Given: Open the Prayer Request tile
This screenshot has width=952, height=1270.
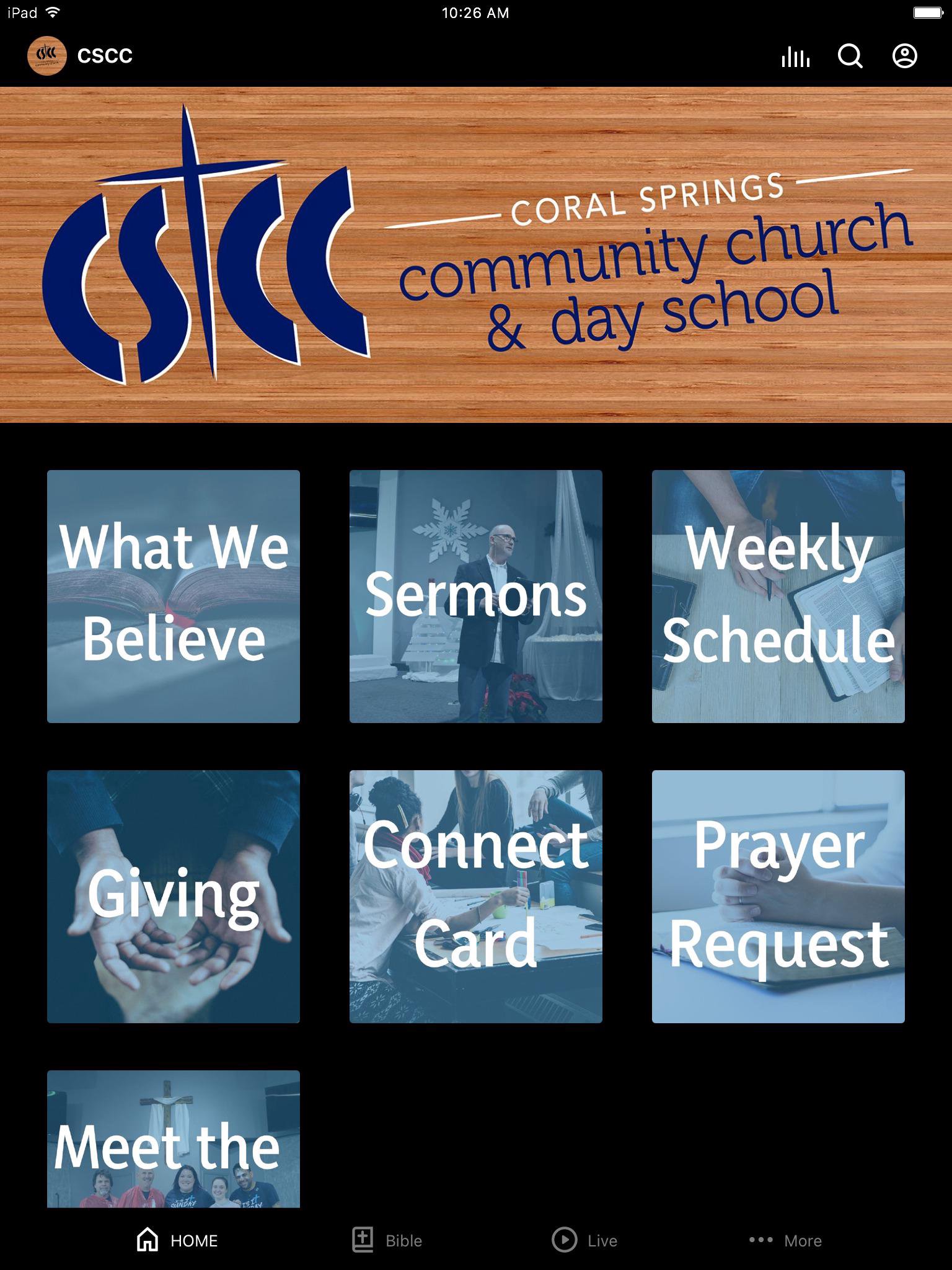Looking at the screenshot, I should point(778,896).
